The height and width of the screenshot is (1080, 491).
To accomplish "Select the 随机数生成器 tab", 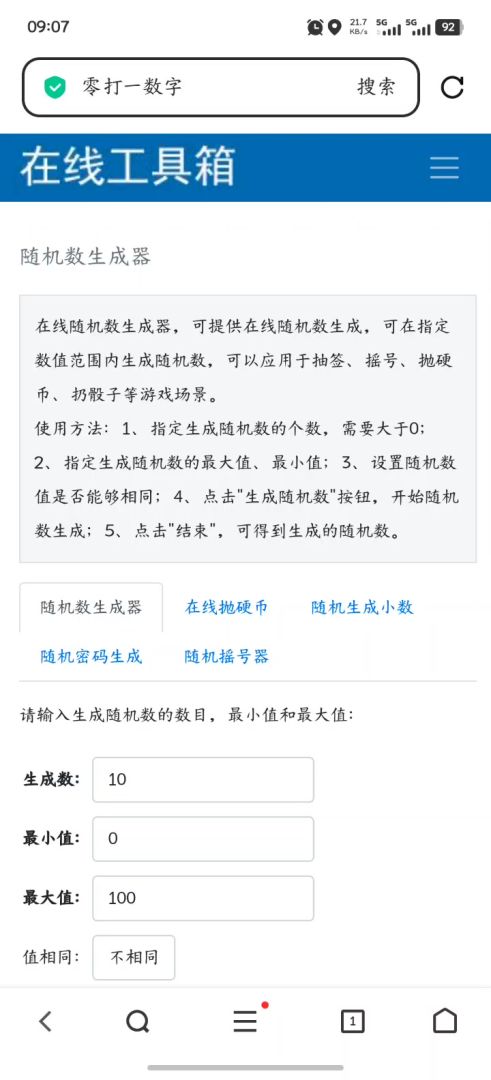I will coord(91,608).
